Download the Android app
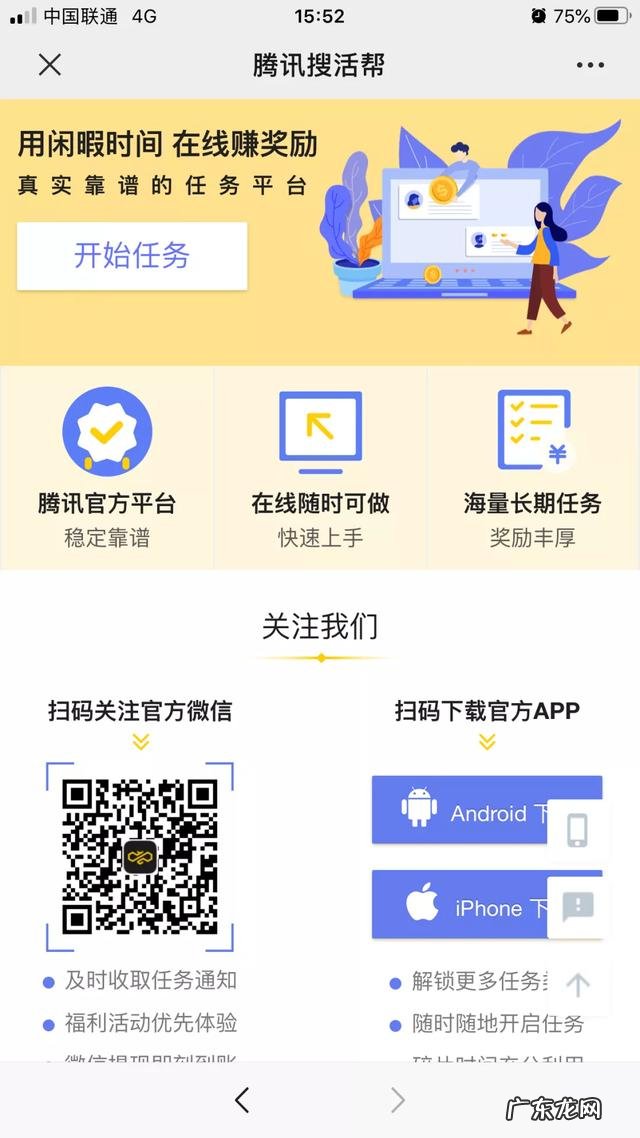 (460, 811)
